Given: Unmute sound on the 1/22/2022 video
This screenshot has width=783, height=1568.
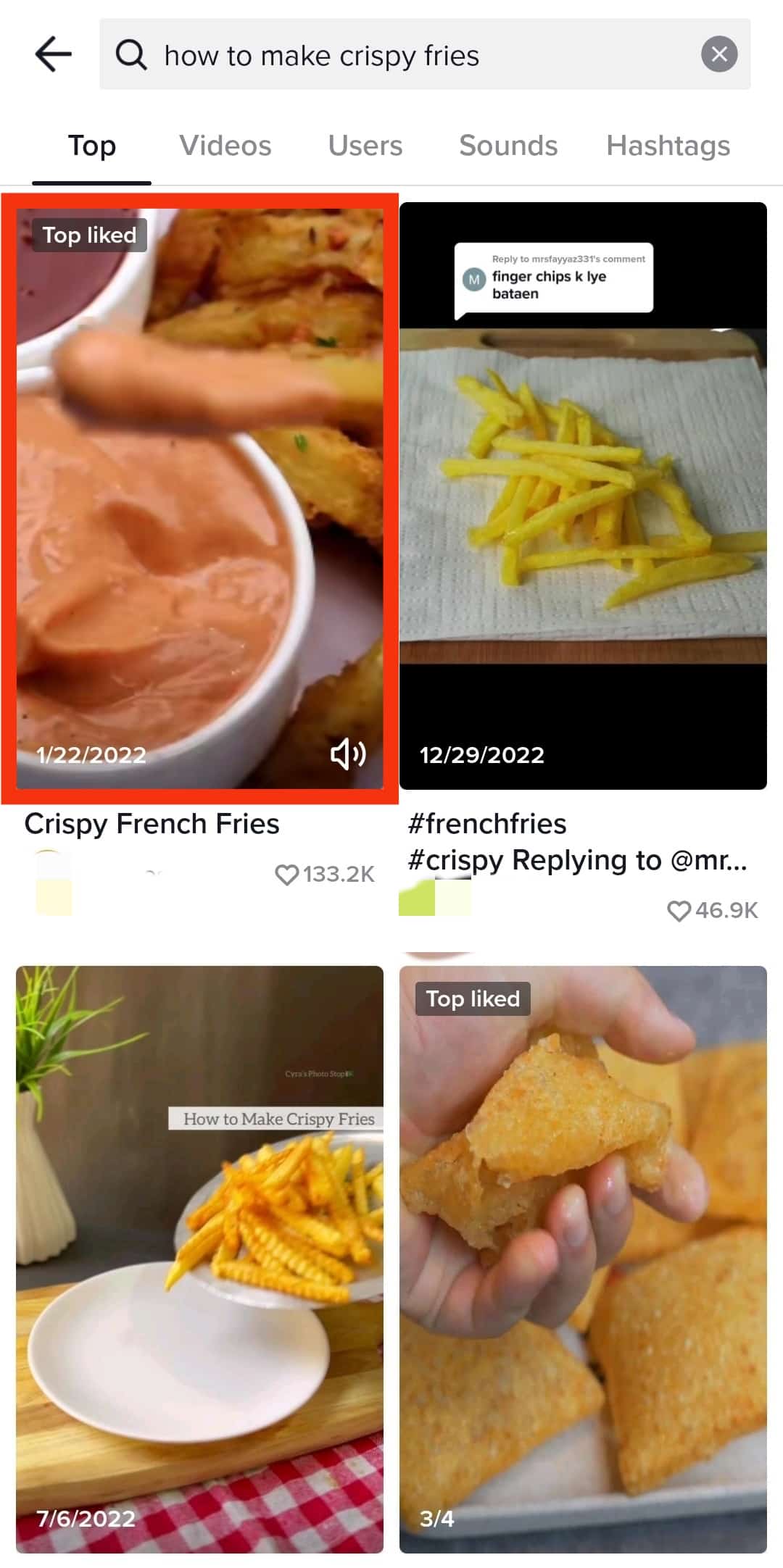Looking at the screenshot, I should pos(348,754).
